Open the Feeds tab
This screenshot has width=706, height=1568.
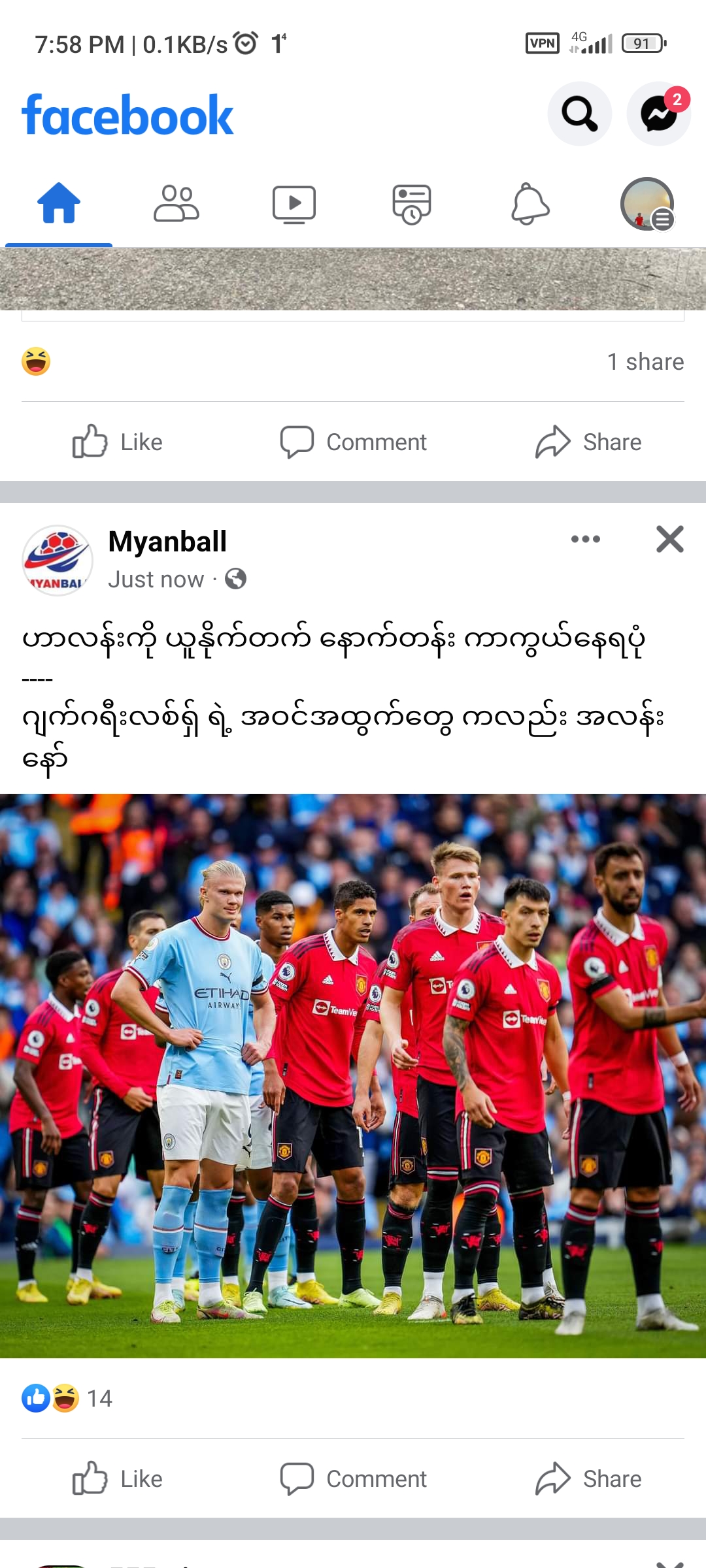pos(411,204)
